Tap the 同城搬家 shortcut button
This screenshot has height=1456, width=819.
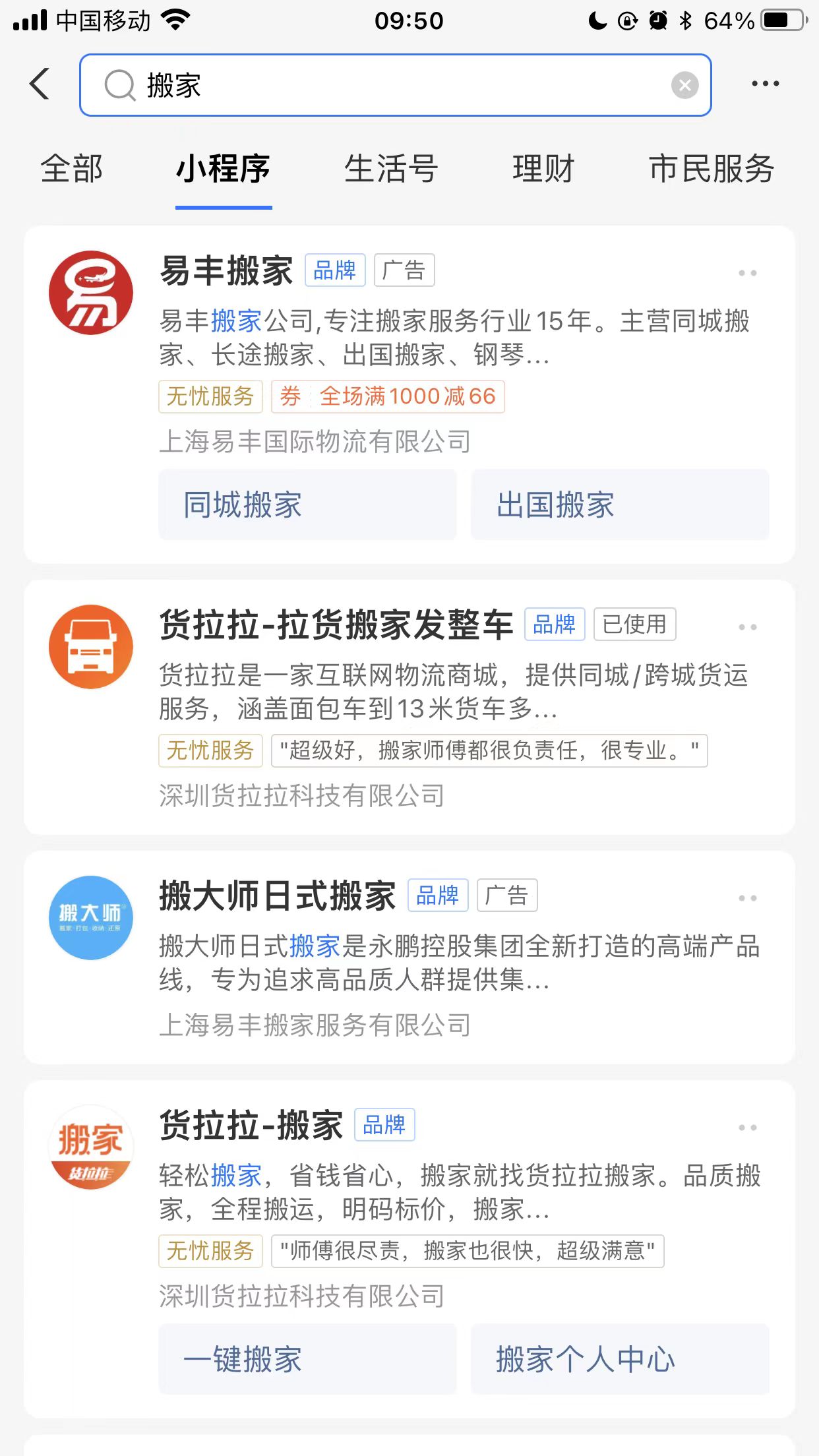point(307,505)
